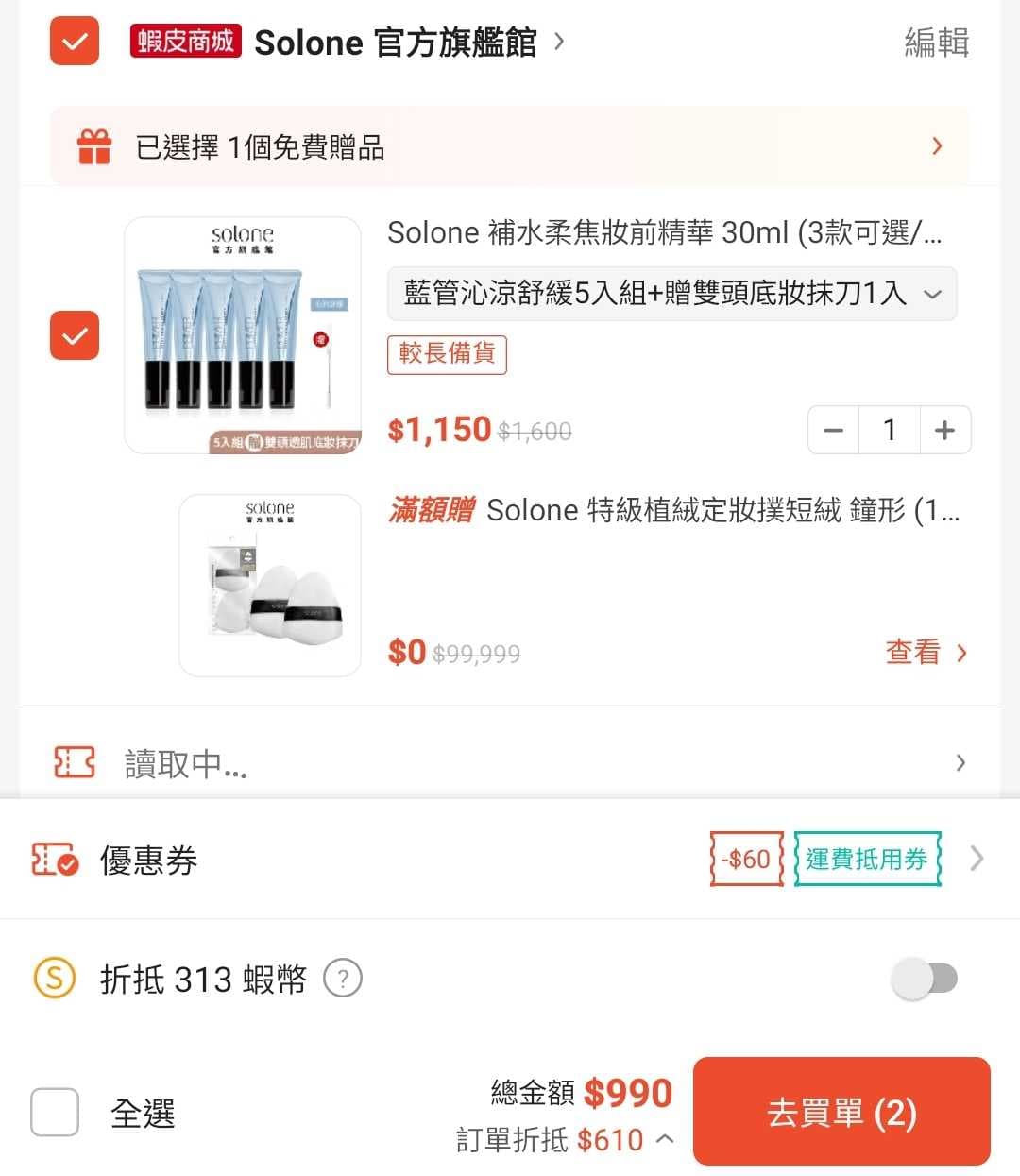The height and width of the screenshot is (1176, 1020).
Task: Click the 運費抵用券 shipping voucher tag
Action: tap(866, 860)
